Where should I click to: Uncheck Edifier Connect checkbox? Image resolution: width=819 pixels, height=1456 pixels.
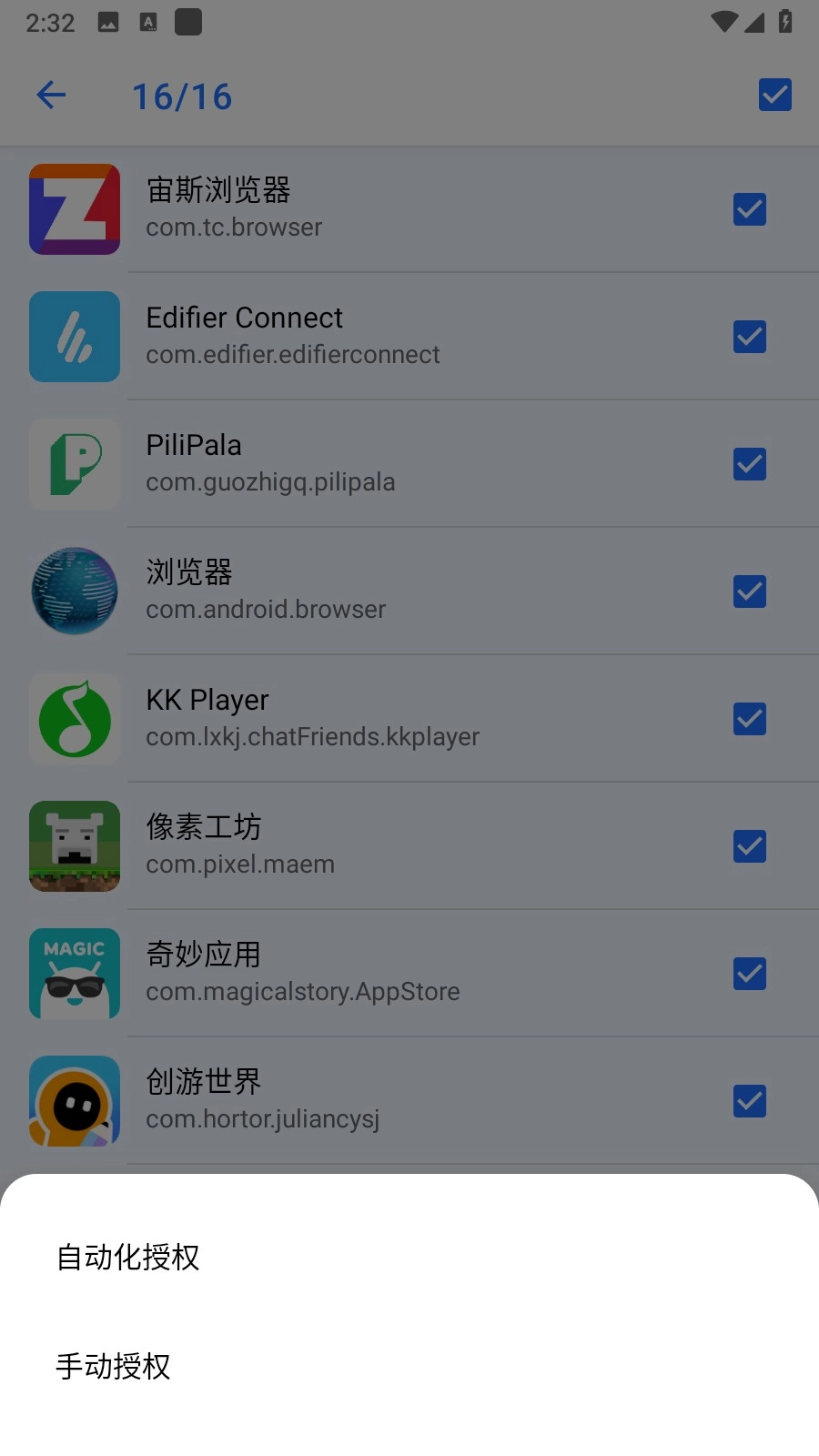(749, 337)
